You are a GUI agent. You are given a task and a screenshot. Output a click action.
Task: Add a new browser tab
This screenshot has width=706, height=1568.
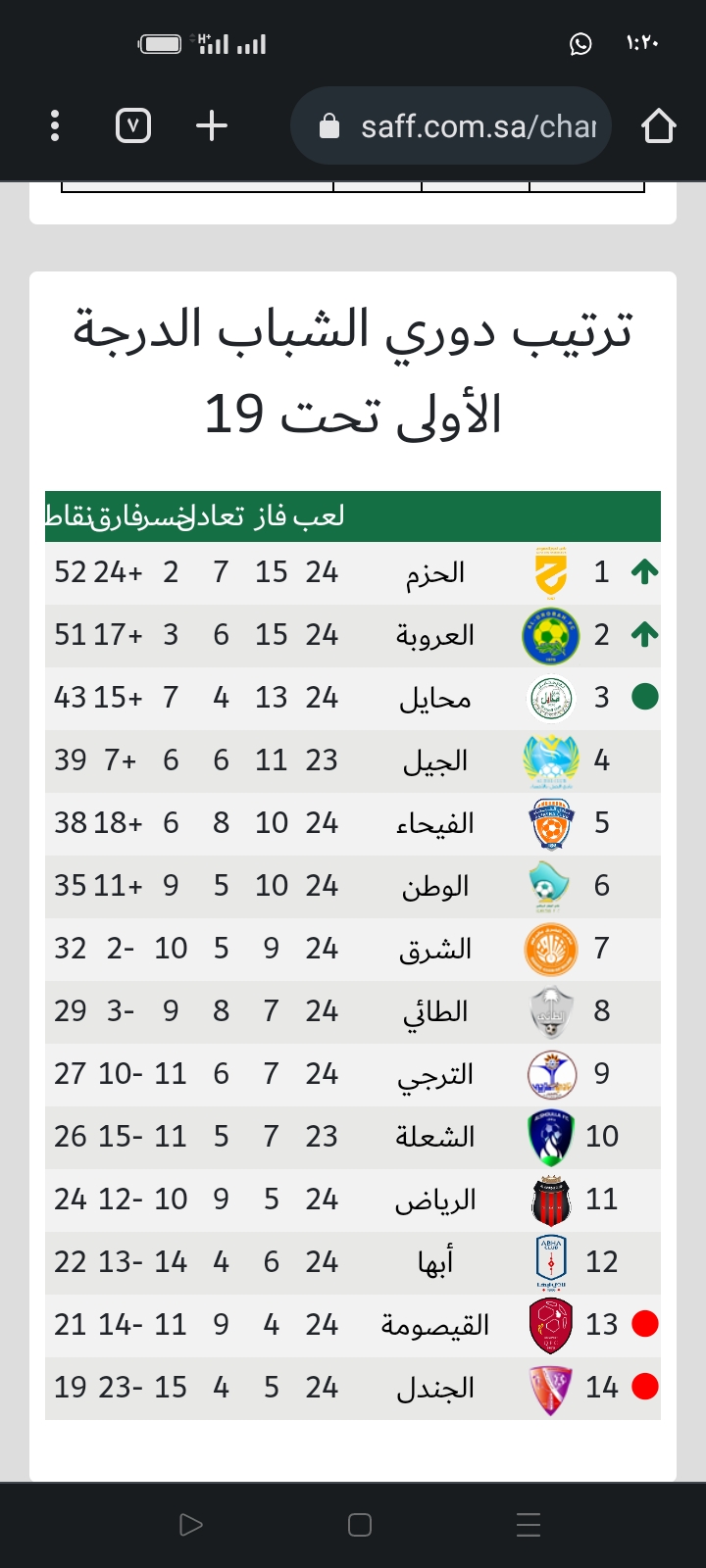212,125
